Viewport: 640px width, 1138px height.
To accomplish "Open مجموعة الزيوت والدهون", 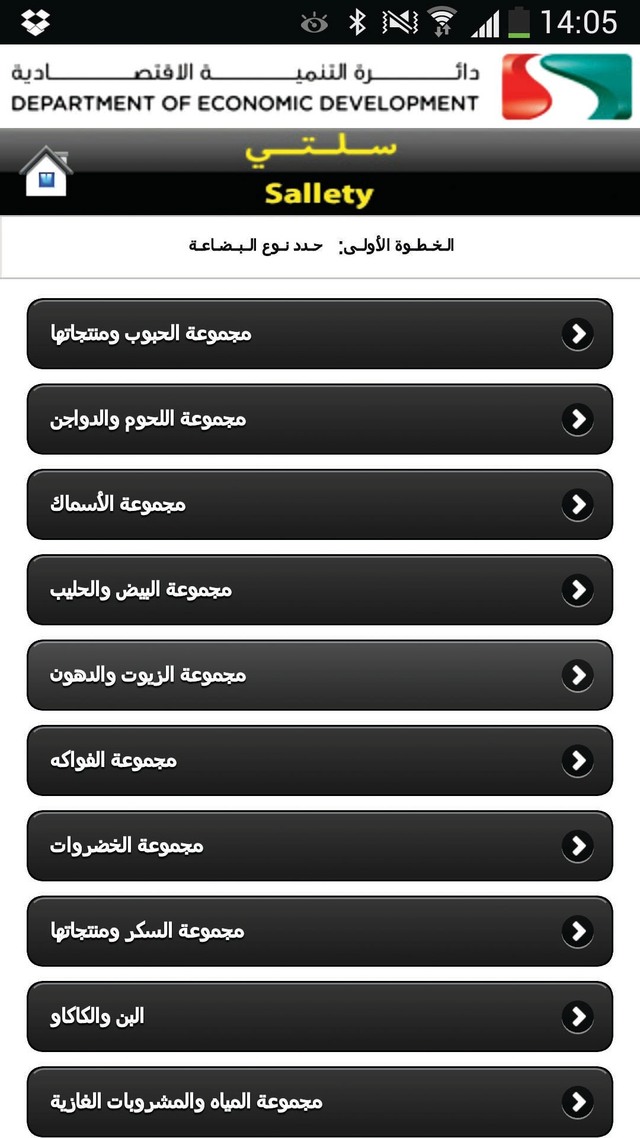I will tap(320, 675).
